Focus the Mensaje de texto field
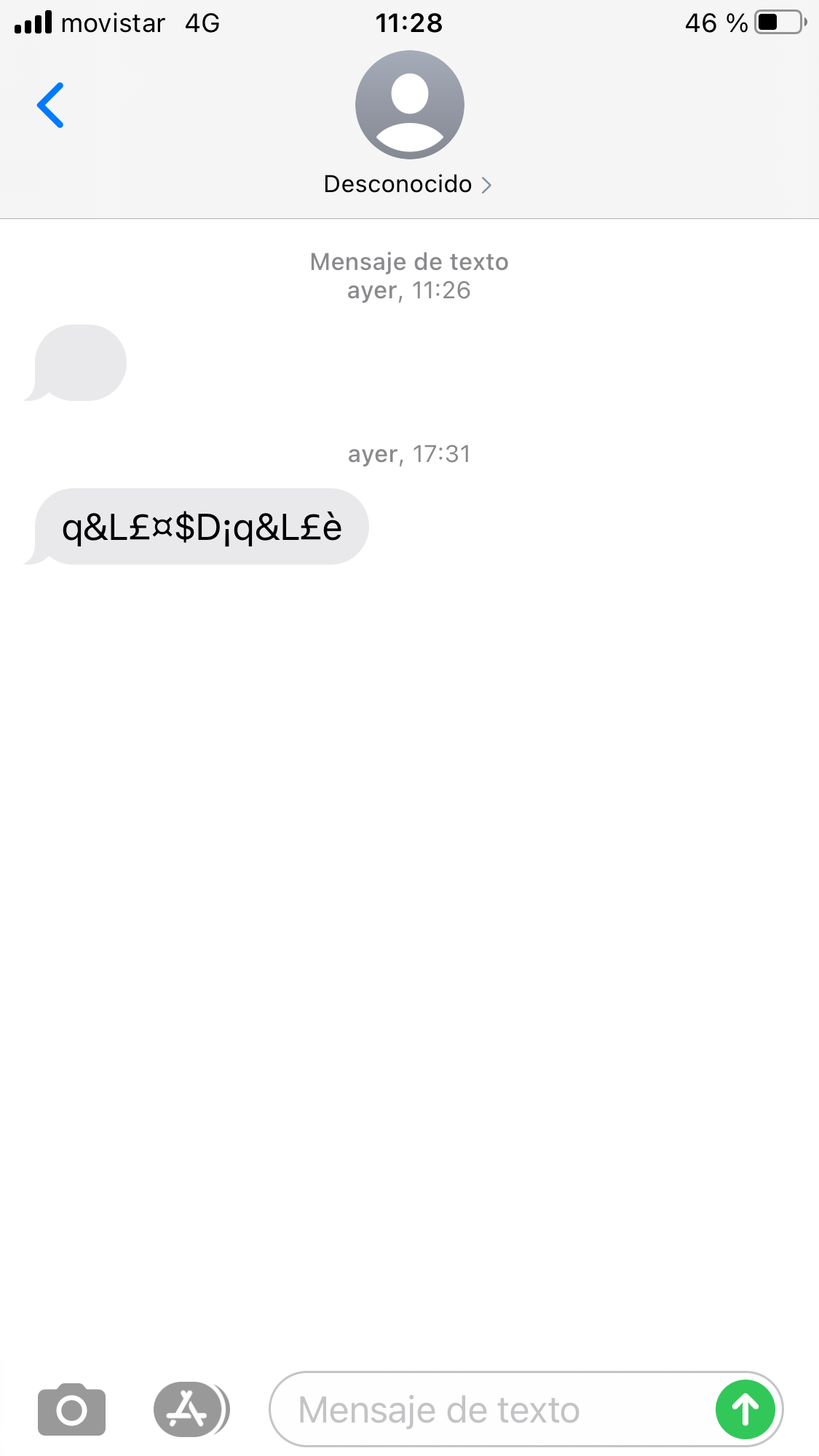The image size is (819, 1456). coord(488,1409)
